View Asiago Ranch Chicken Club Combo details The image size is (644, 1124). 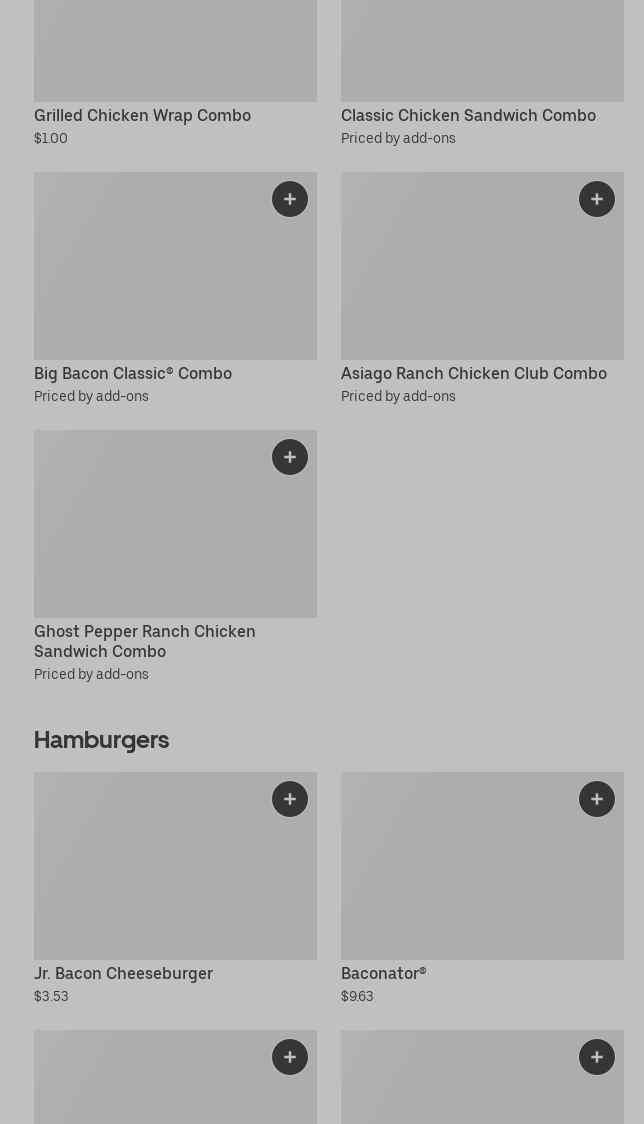click(474, 373)
